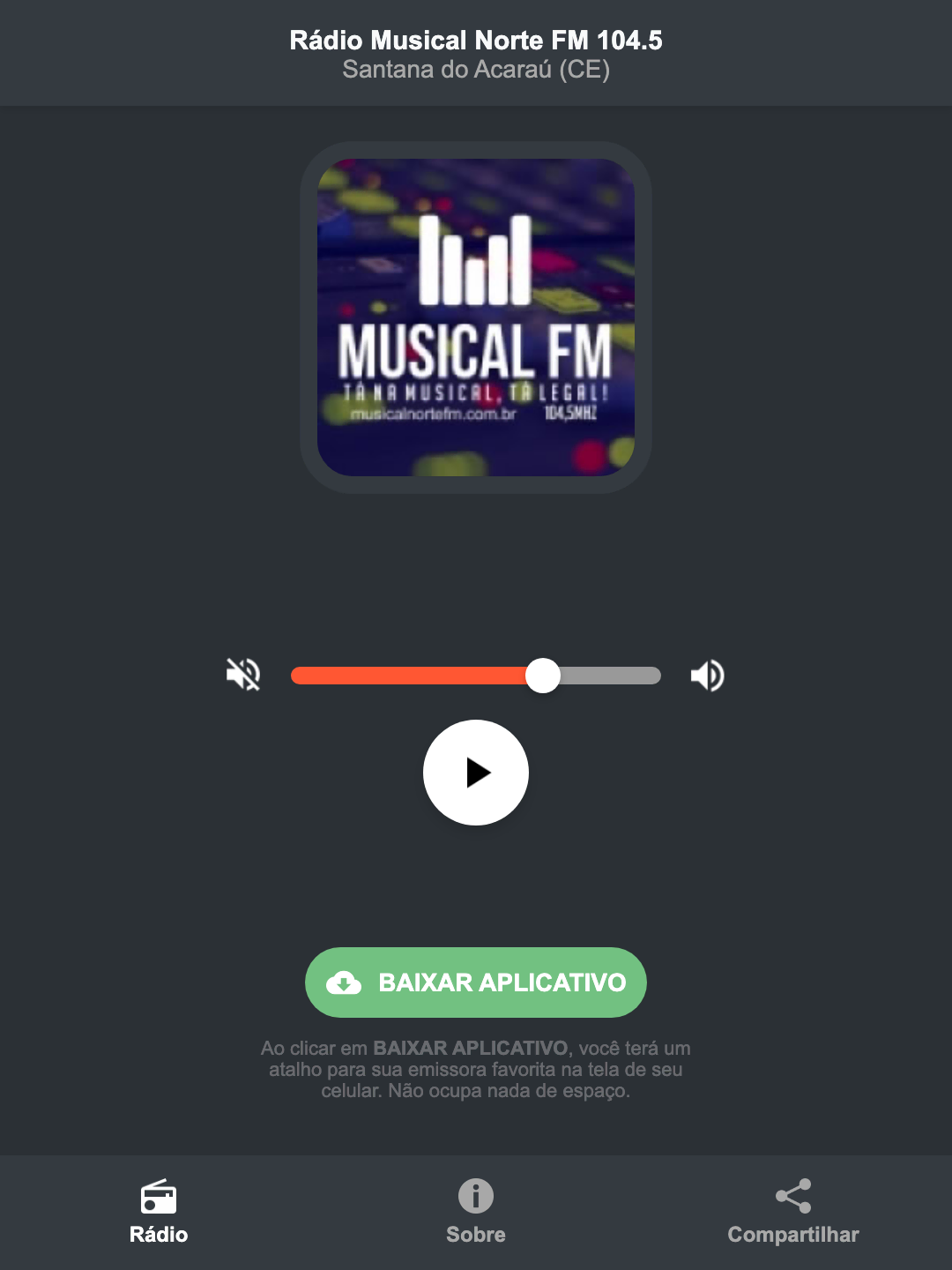
Task: Open the Sobre section
Action: [475, 1235]
